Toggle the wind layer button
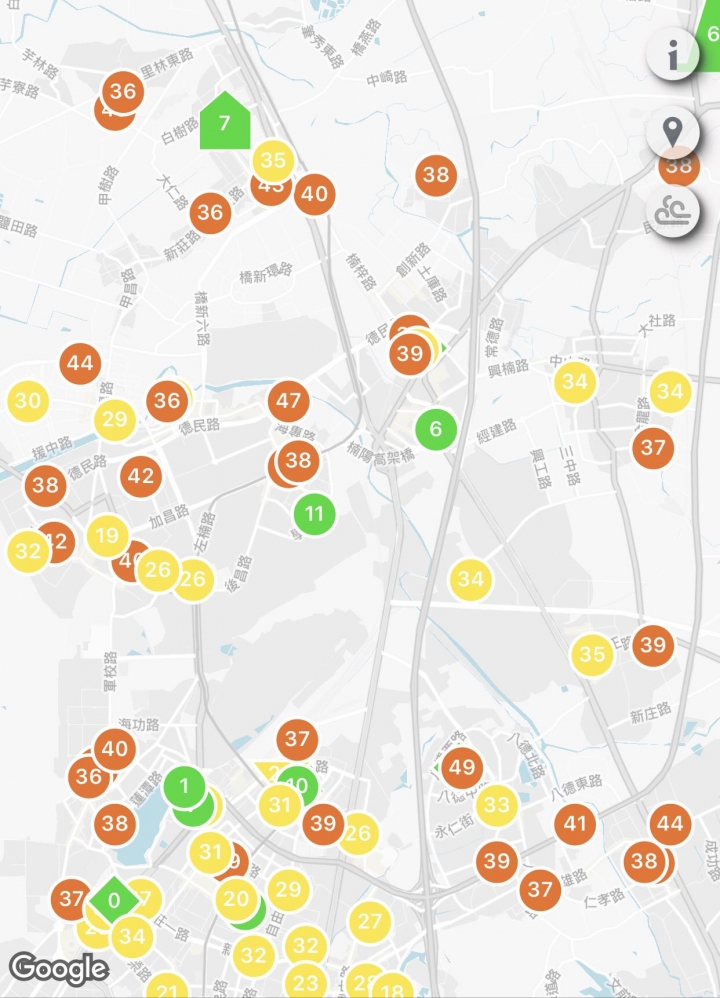The height and width of the screenshot is (998, 720). (673, 211)
